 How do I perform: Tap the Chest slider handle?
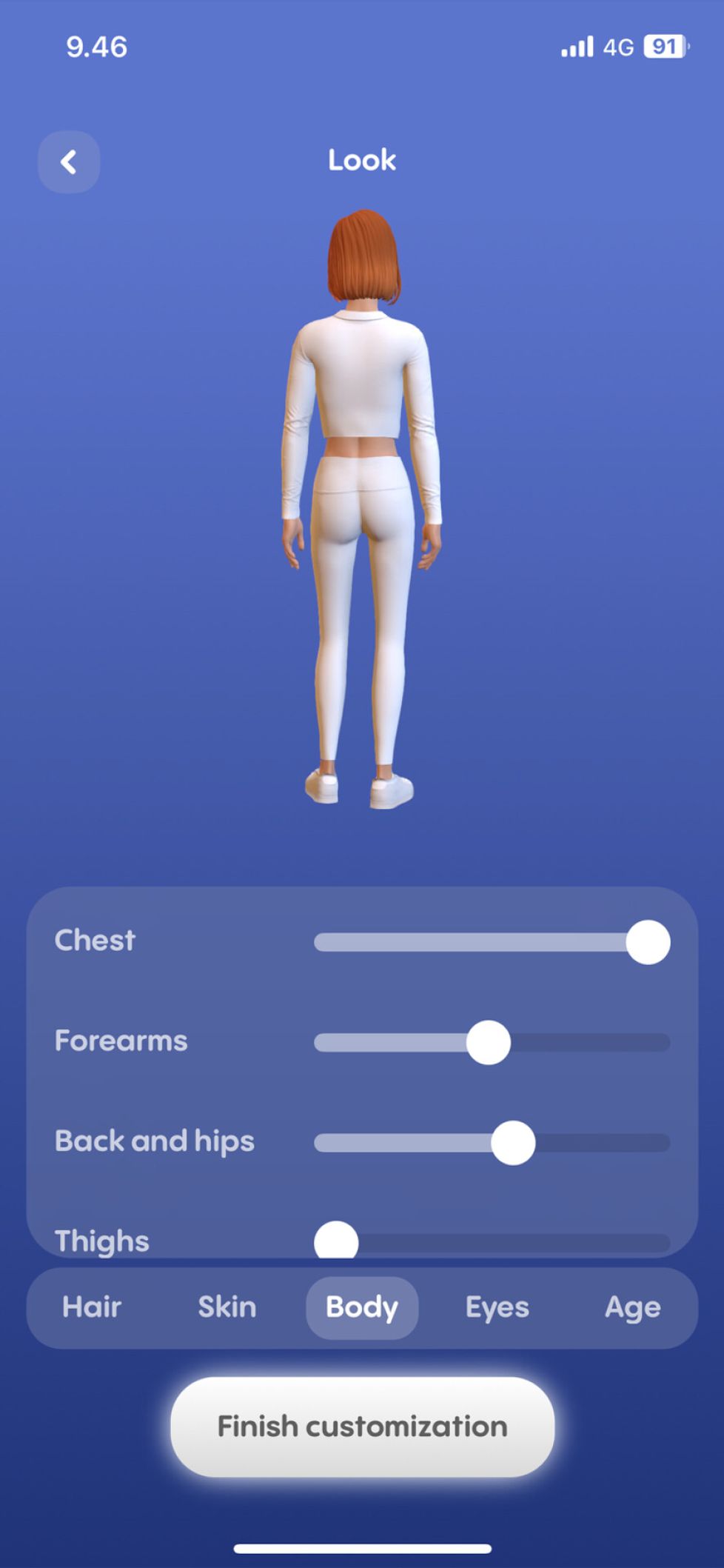(648, 942)
